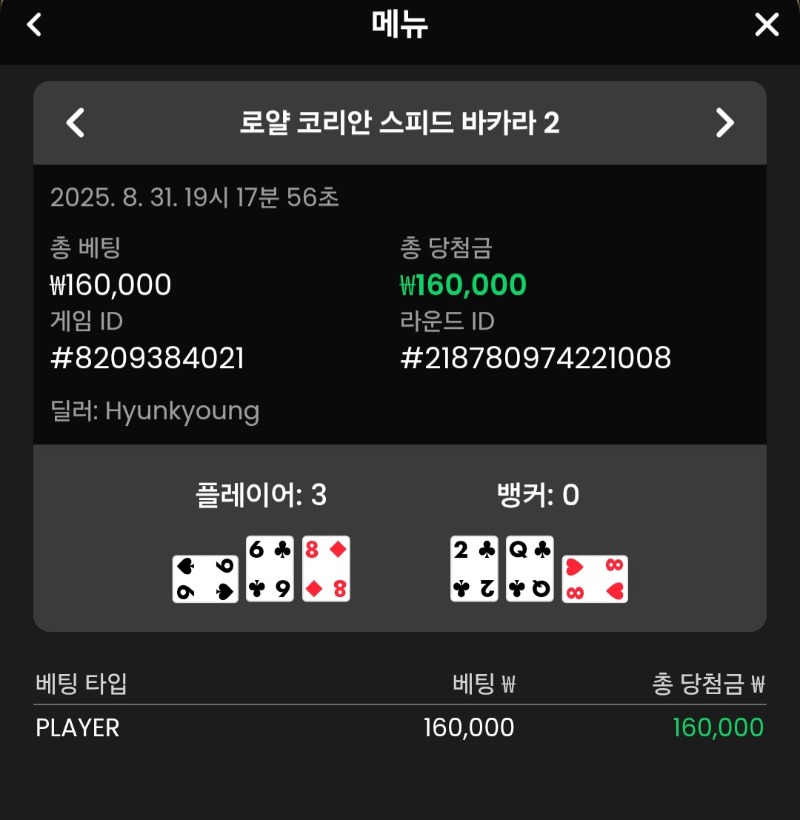
Task: Show the previous game round record
Action: coord(75,123)
